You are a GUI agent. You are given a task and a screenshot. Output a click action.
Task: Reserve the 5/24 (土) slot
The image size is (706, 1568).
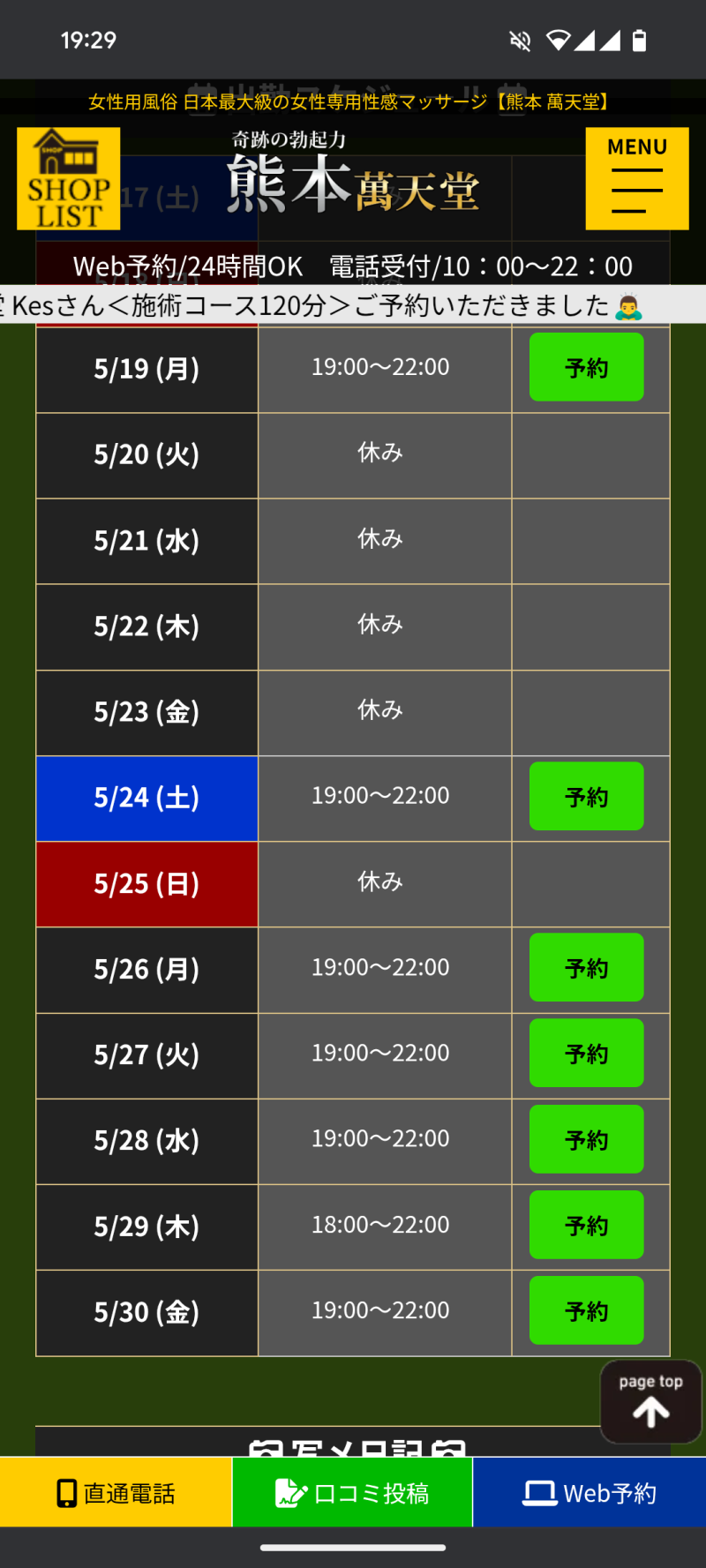tap(586, 797)
